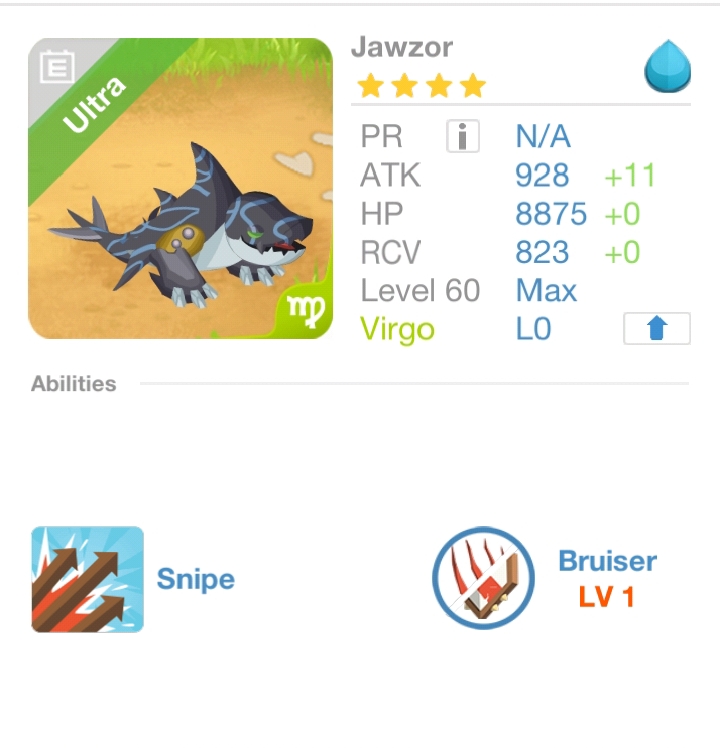Tap the Jawzor Ultra monster portrait
Image resolution: width=720 pixels, height=748 pixels.
click(180, 189)
